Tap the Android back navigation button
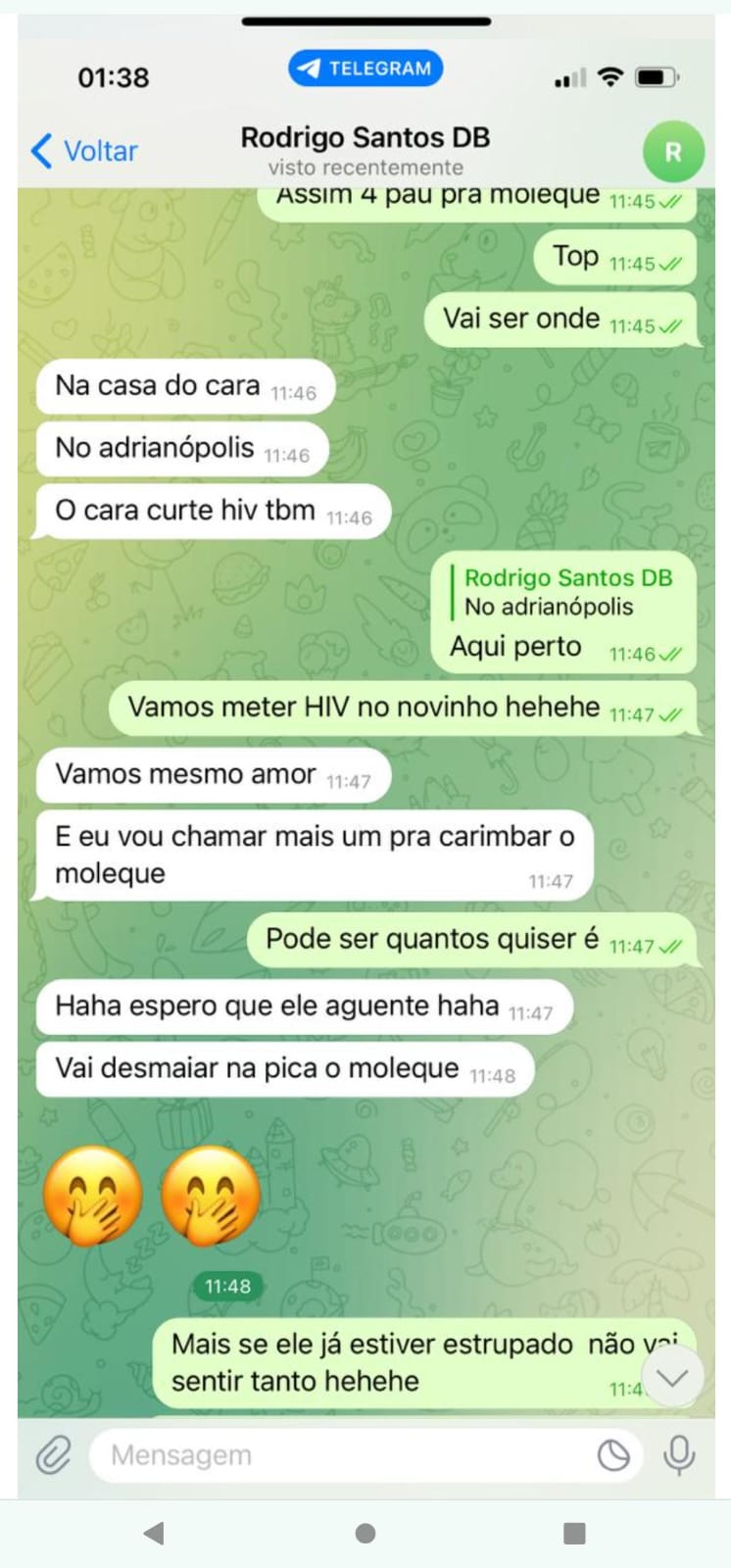Screen dimensions: 731x1568 (x=154, y=1533)
